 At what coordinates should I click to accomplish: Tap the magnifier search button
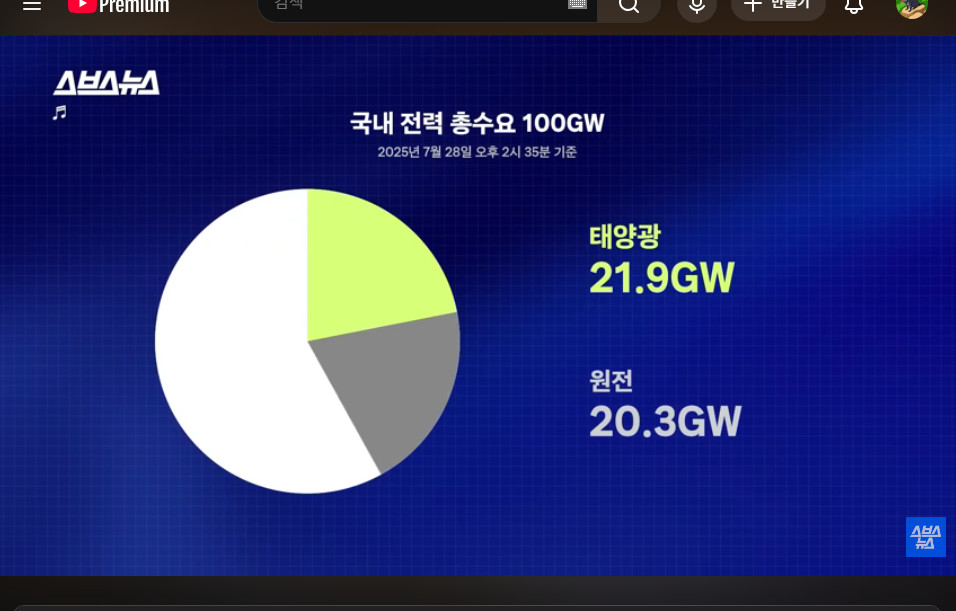pyautogui.click(x=629, y=5)
